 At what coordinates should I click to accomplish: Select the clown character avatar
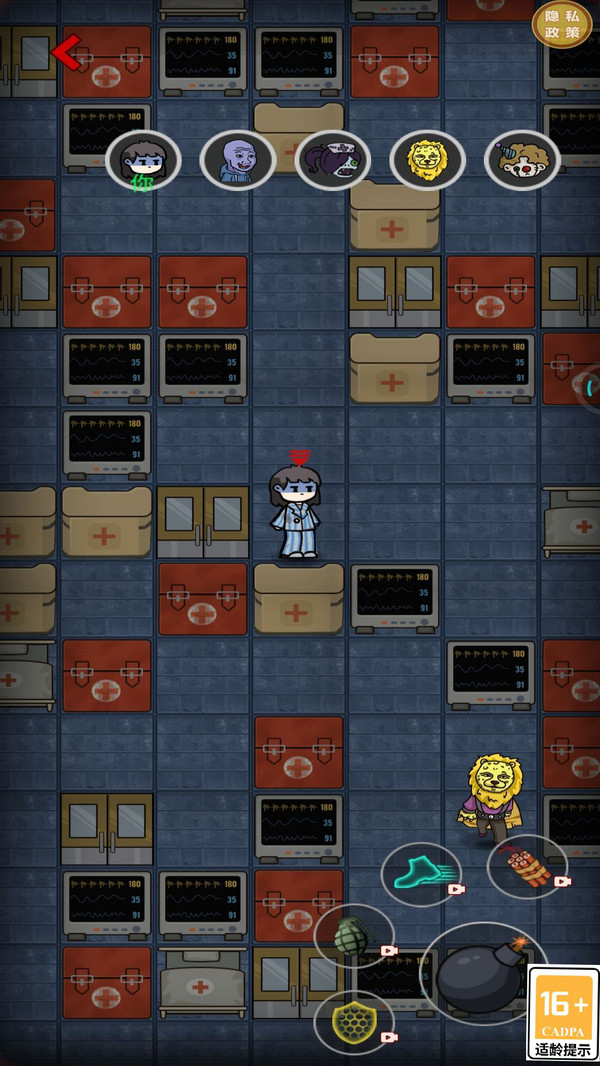[x=522, y=160]
